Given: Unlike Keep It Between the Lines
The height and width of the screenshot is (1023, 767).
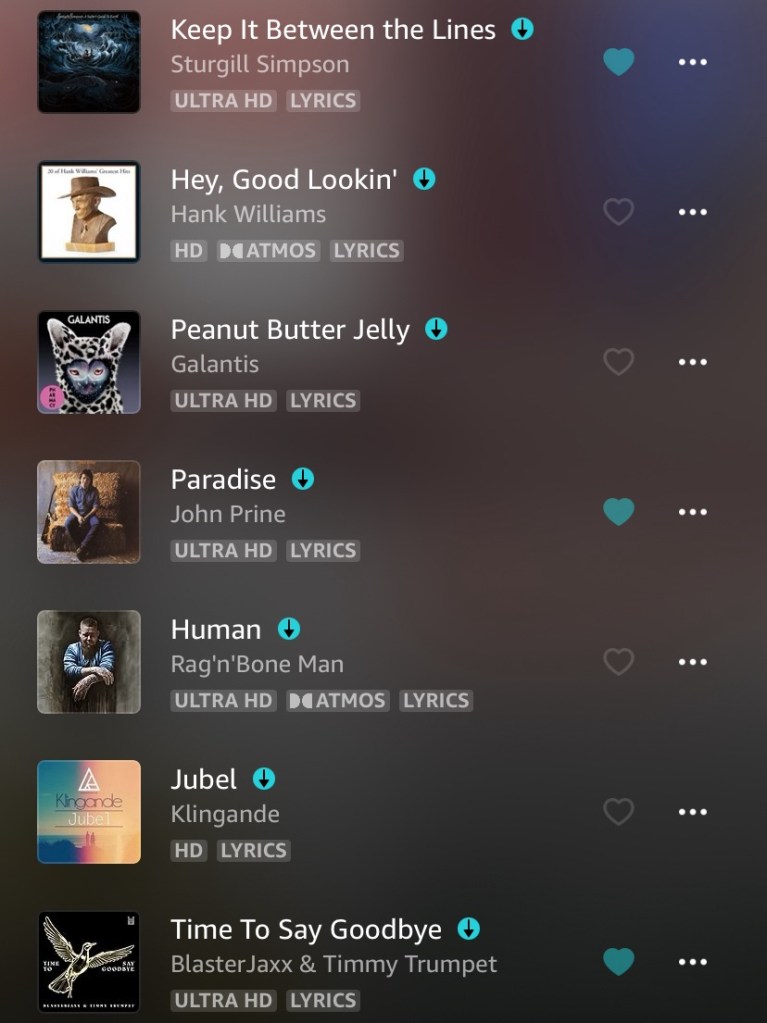Looking at the screenshot, I should click(619, 62).
